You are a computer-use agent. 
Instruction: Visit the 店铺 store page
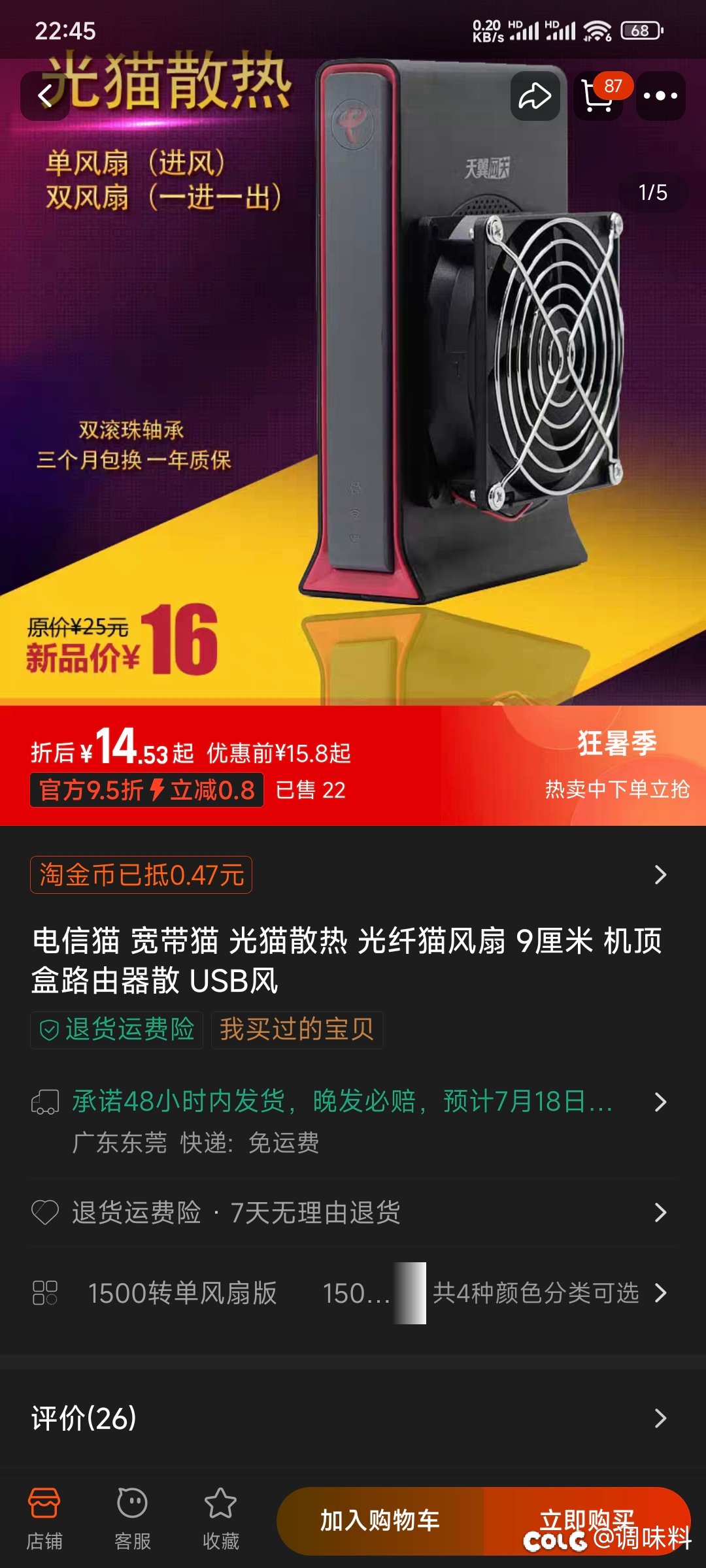coord(44,1518)
